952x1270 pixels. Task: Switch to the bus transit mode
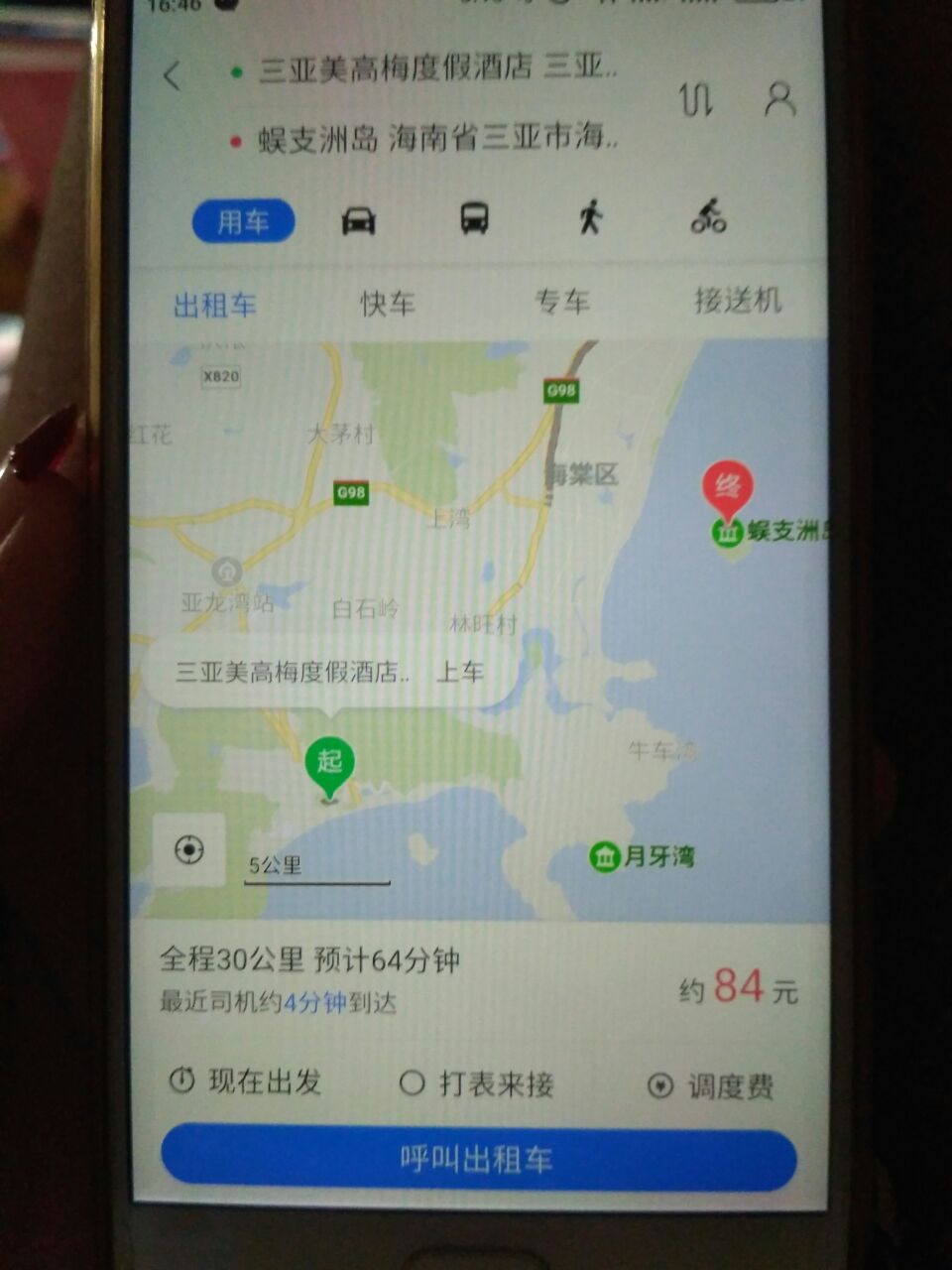pos(474,217)
